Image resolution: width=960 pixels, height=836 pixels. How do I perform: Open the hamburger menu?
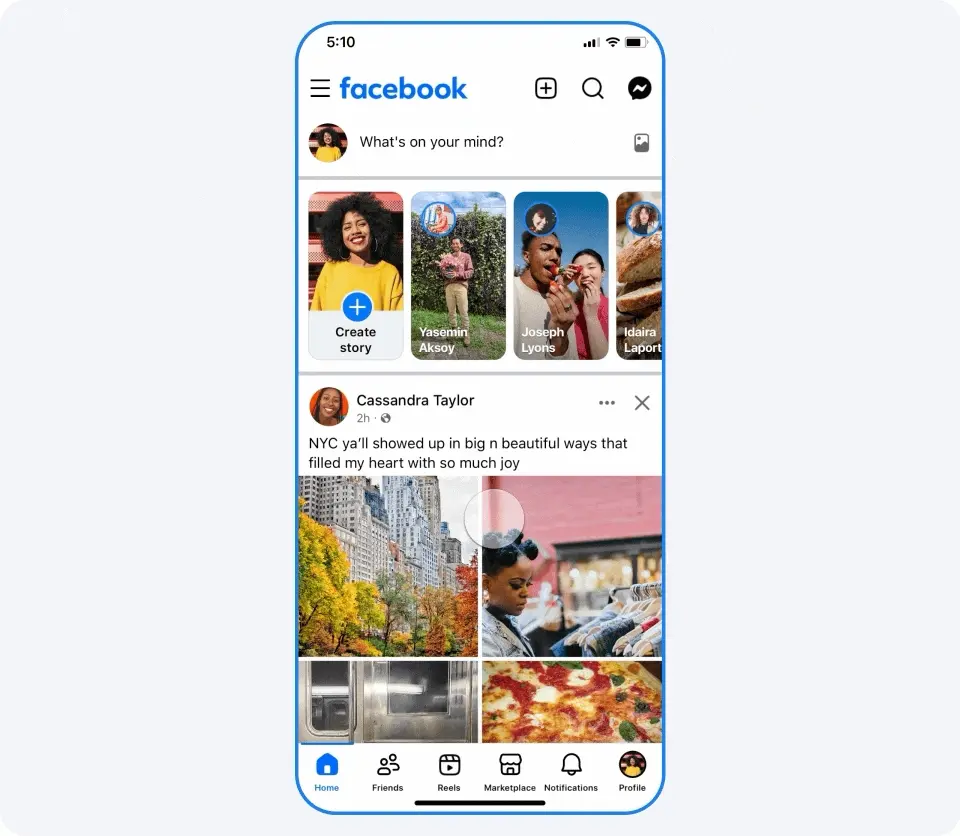pyautogui.click(x=320, y=89)
